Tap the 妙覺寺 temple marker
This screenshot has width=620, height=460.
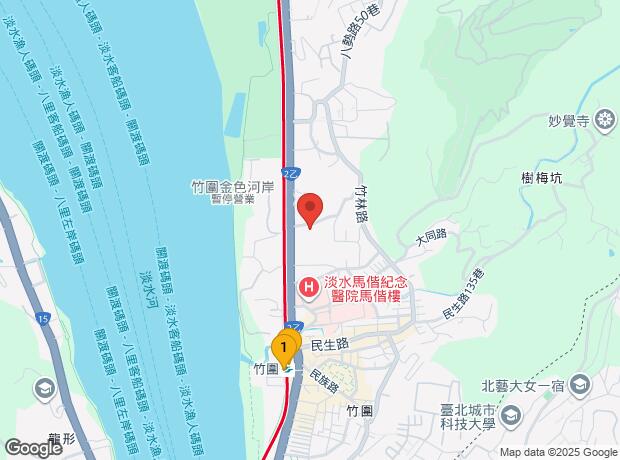pyautogui.click(x=604, y=122)
